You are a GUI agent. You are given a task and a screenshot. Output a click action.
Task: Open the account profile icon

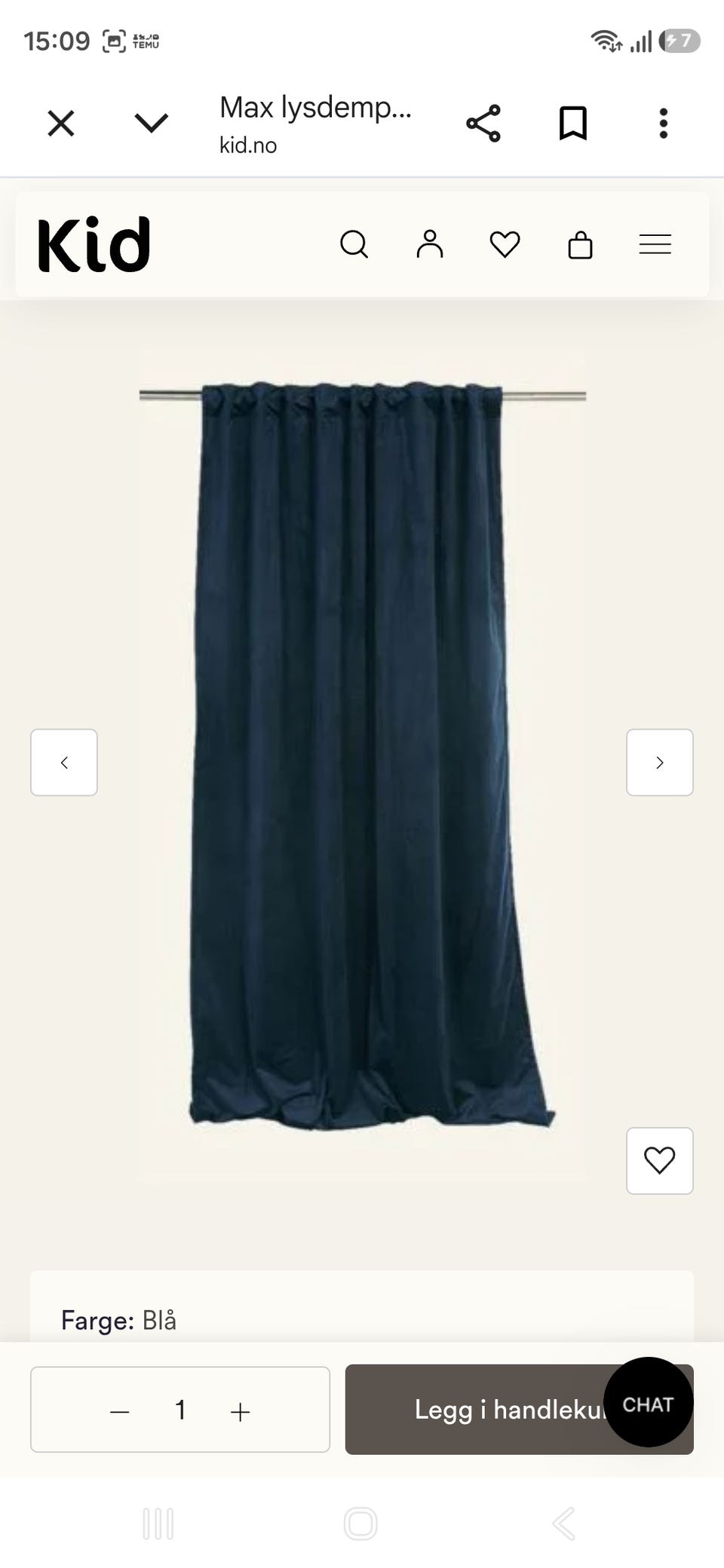point(430,244)
